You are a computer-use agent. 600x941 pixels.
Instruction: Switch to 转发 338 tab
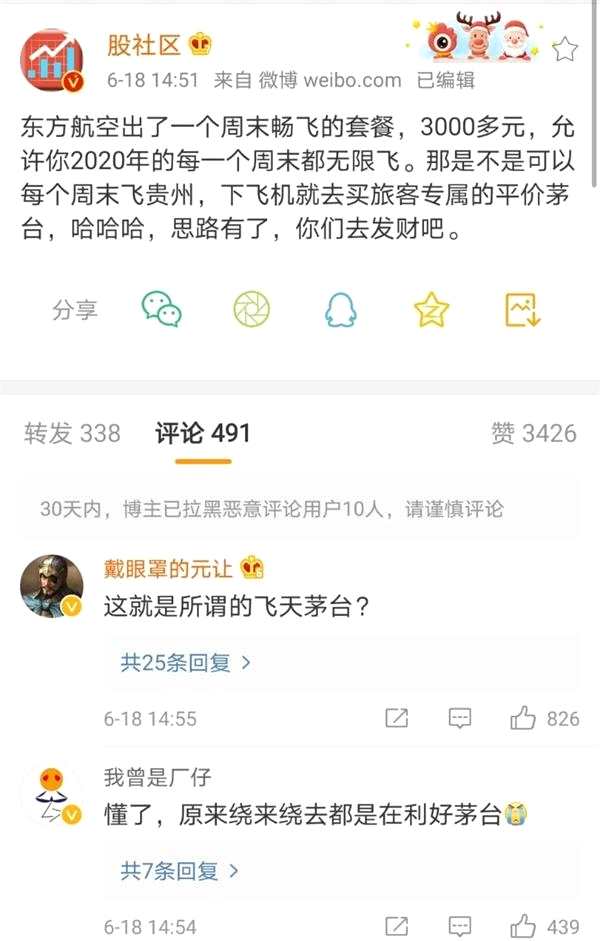pos(72,433)
